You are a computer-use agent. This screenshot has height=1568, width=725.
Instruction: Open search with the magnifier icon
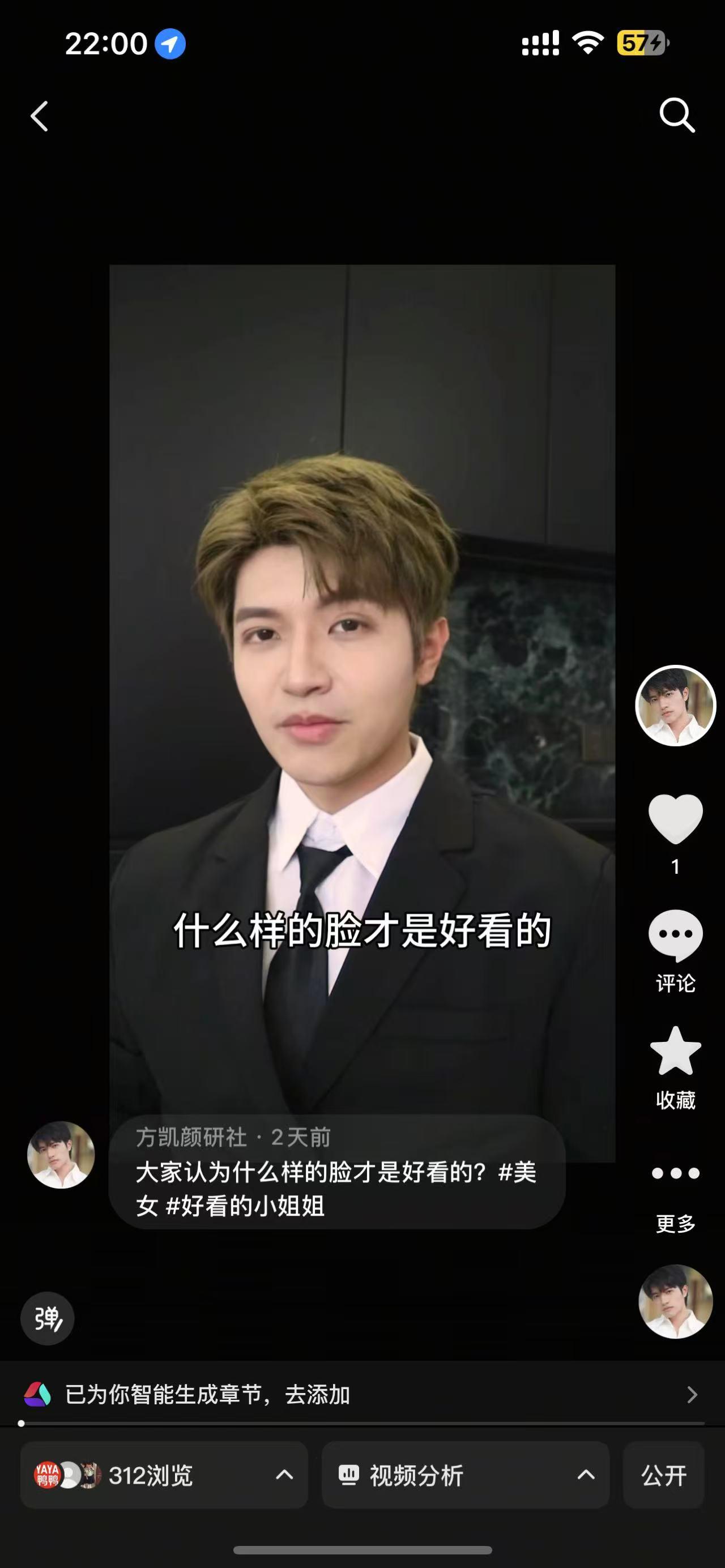(677, 114)
